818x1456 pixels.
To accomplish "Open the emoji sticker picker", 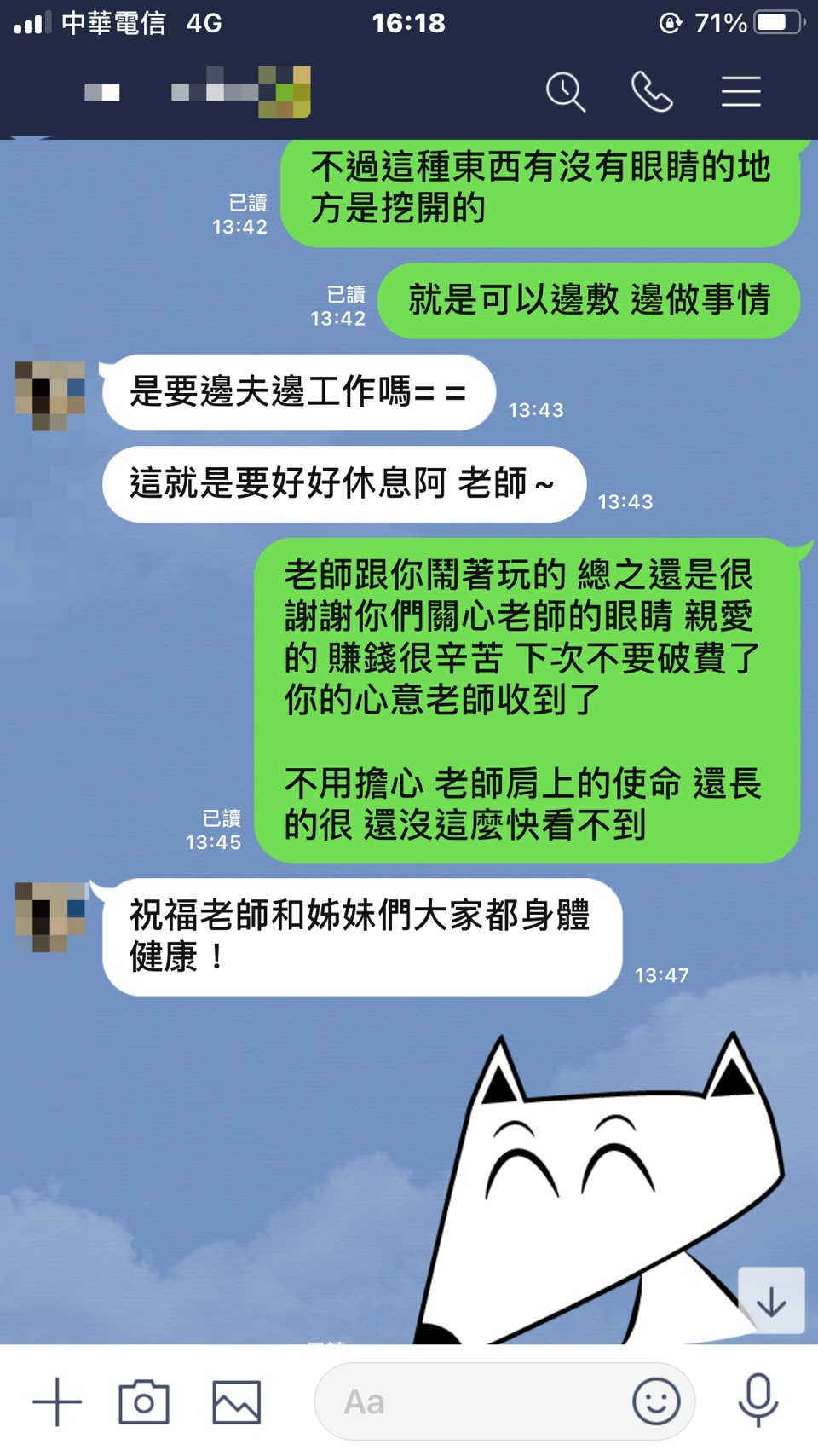I will (x=656, y=1401).
